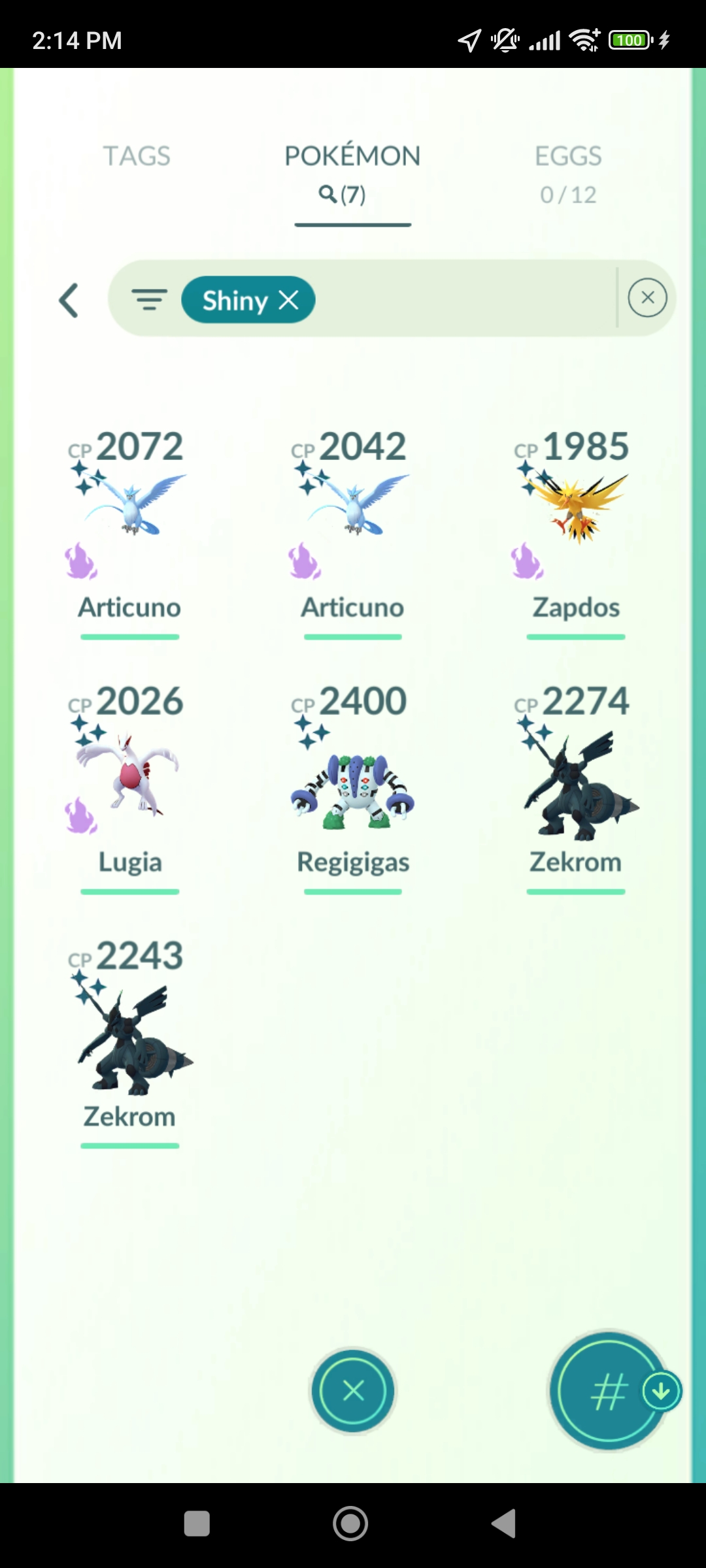
Task: Tap the battery indicator in the status bar
Action: pyautogui.click(x=630, y=41)
